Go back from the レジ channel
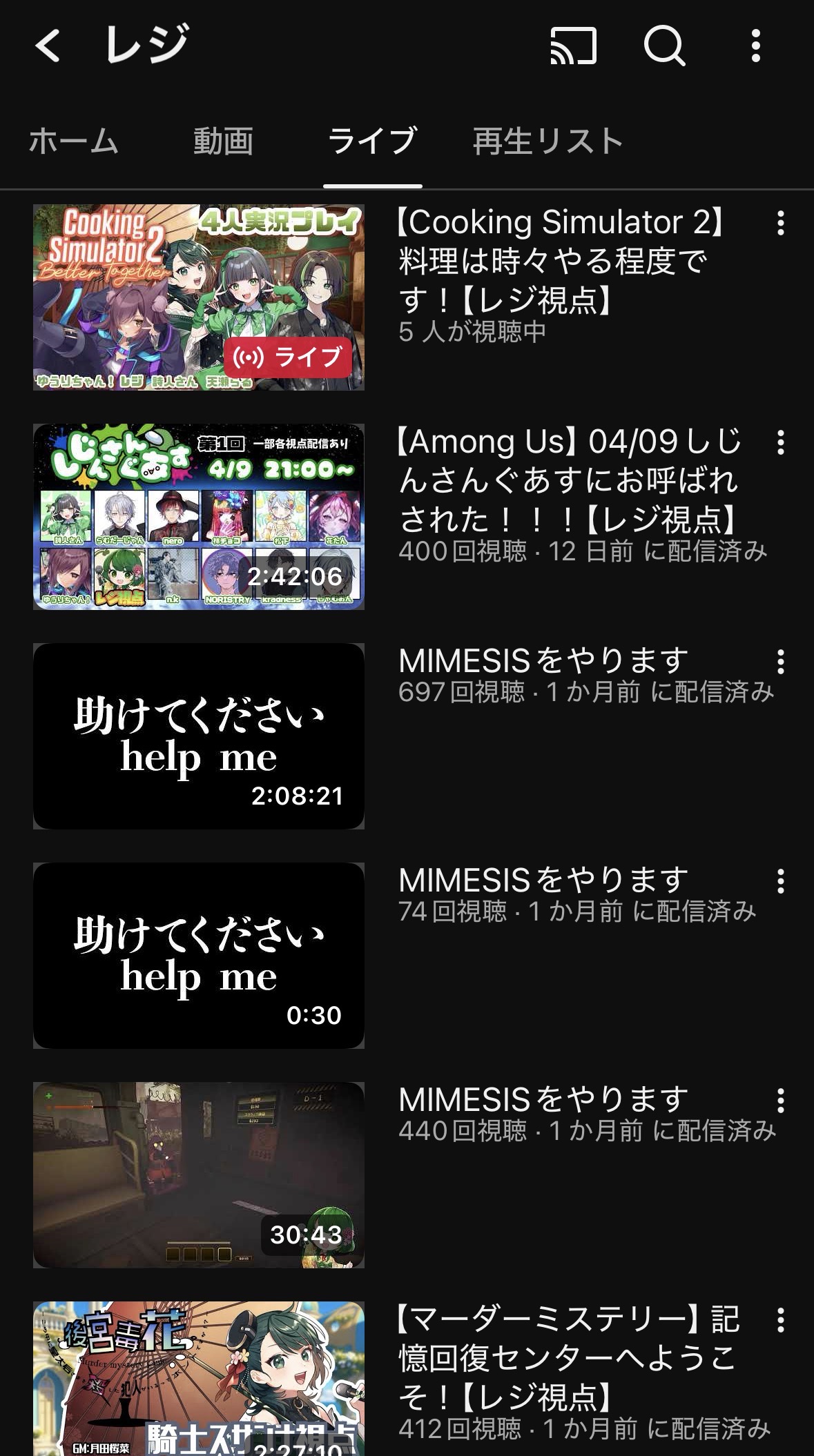This screenshot has width=814, height=1456. point(48,46)
